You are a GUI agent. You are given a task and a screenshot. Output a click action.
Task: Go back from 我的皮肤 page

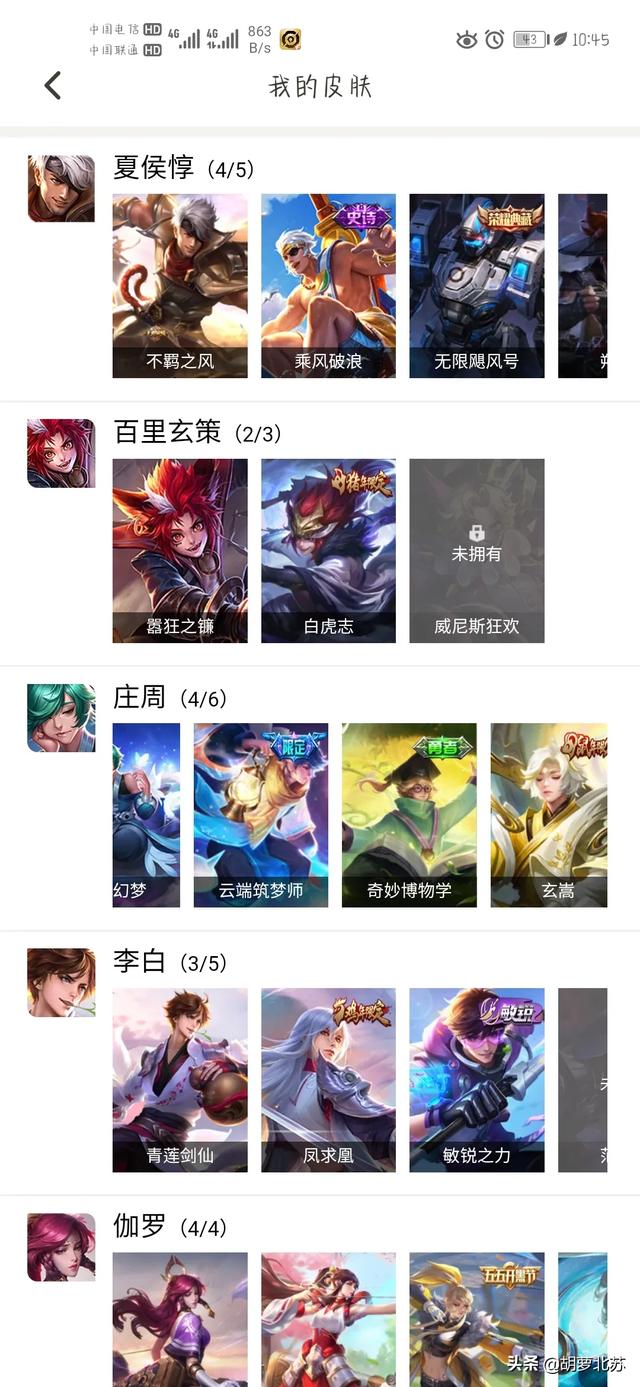point(53,86)
